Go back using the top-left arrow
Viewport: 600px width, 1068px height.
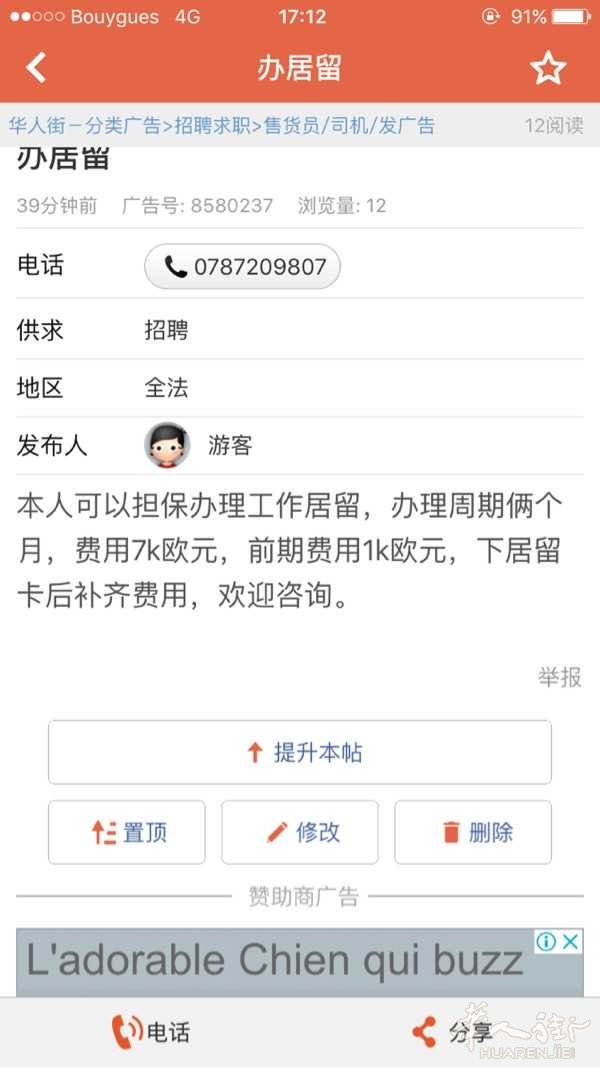click(x=36, y=68)
